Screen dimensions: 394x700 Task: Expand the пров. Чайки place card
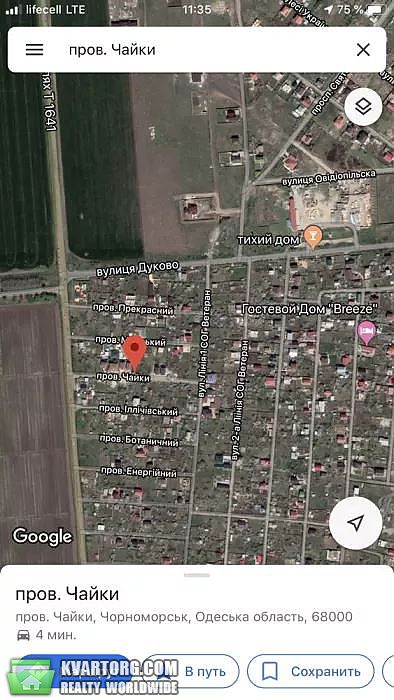197,575
